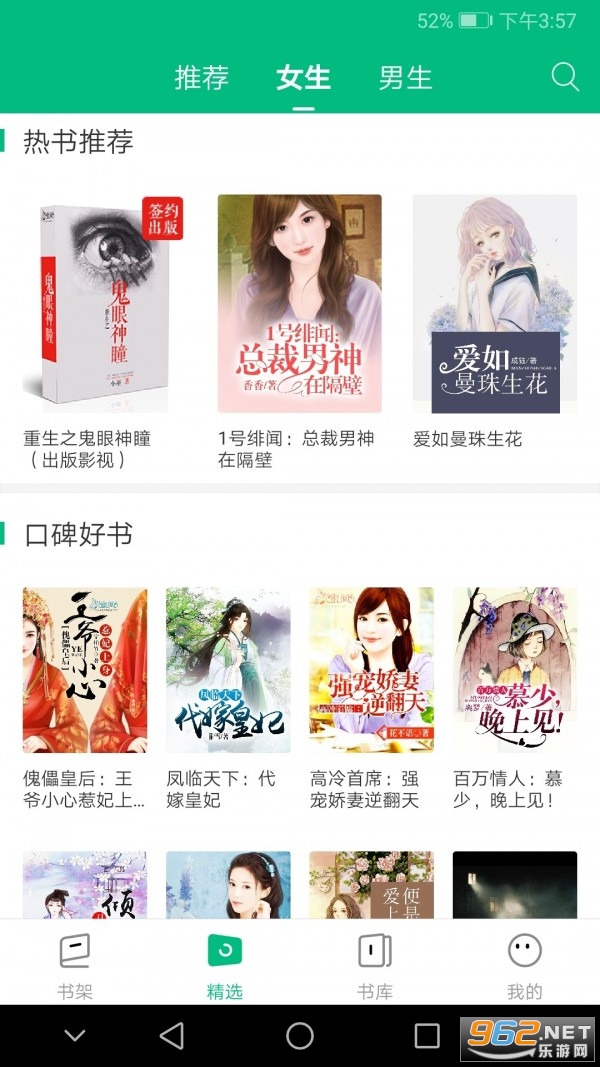The height and width of the screenshot is (1067, 600).
Task: Go to the 我的 profile tab
Action: 524,965
